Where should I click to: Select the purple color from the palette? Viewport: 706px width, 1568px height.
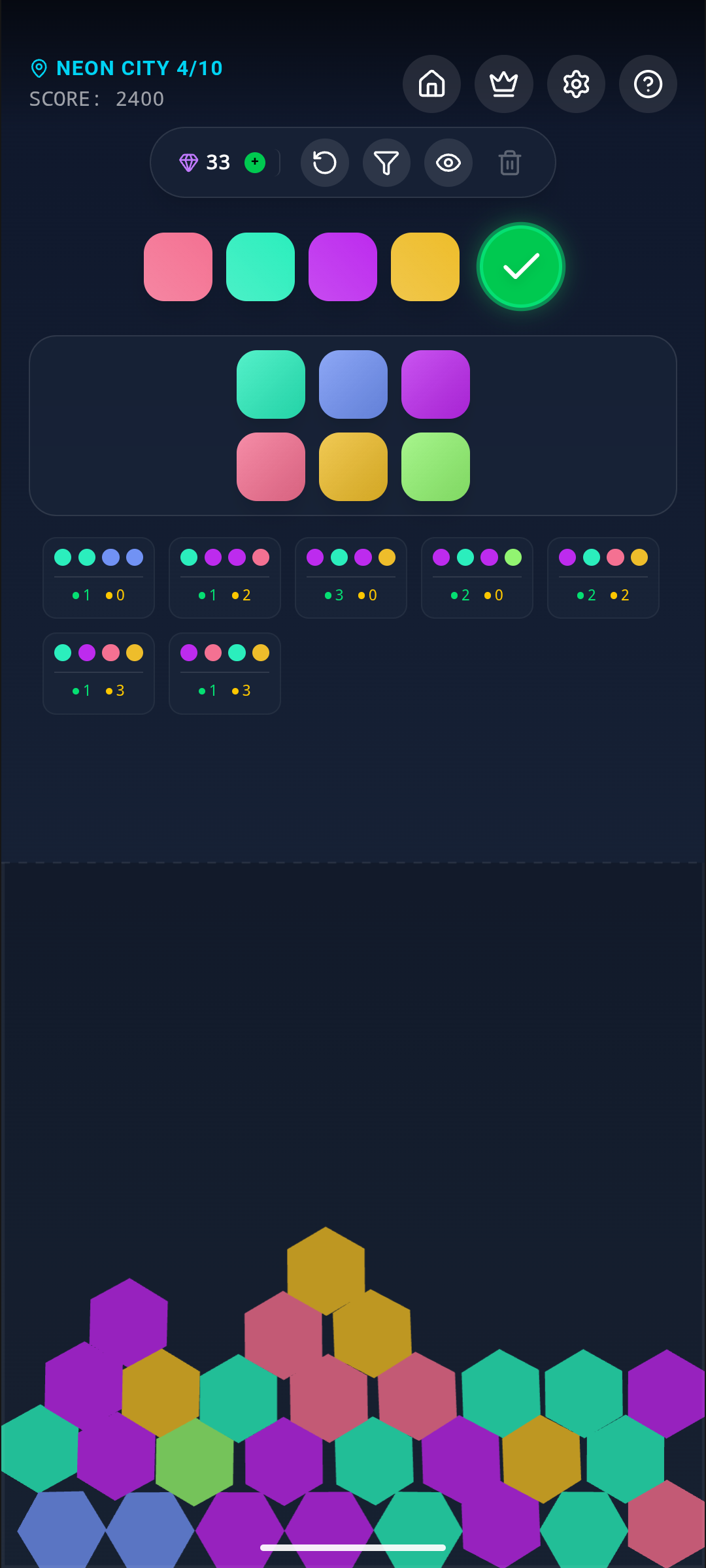coord(435,385)
